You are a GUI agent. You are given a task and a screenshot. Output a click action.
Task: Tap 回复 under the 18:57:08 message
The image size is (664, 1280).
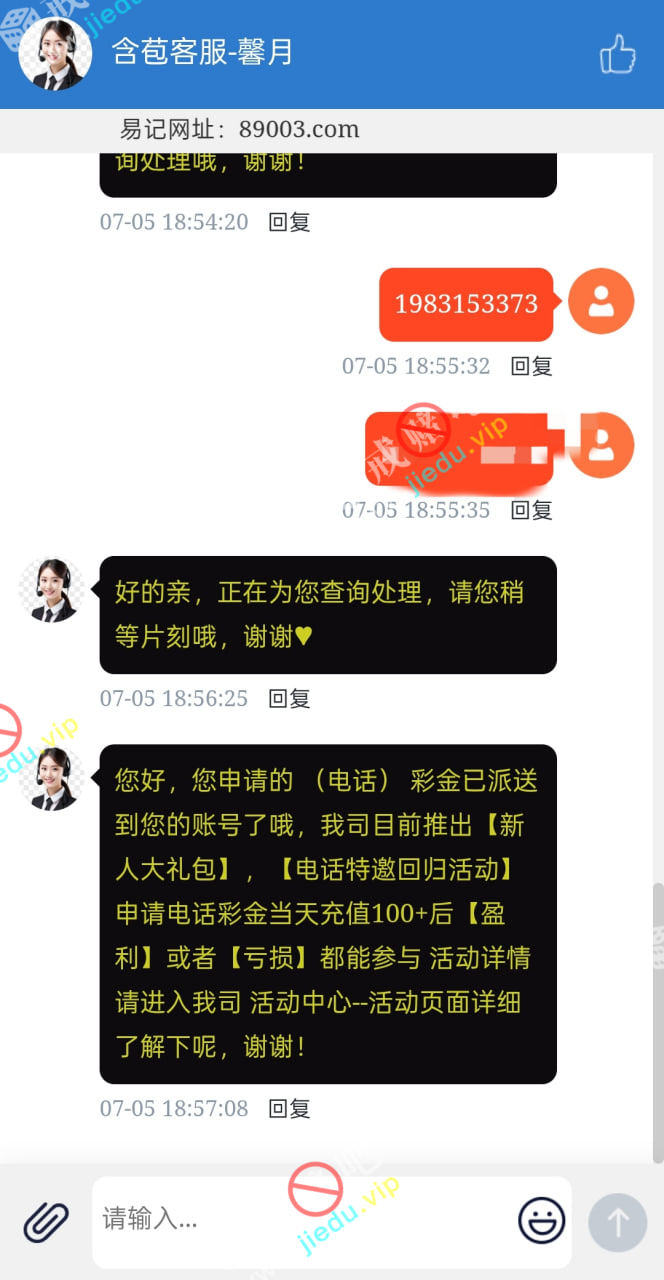289,1108
